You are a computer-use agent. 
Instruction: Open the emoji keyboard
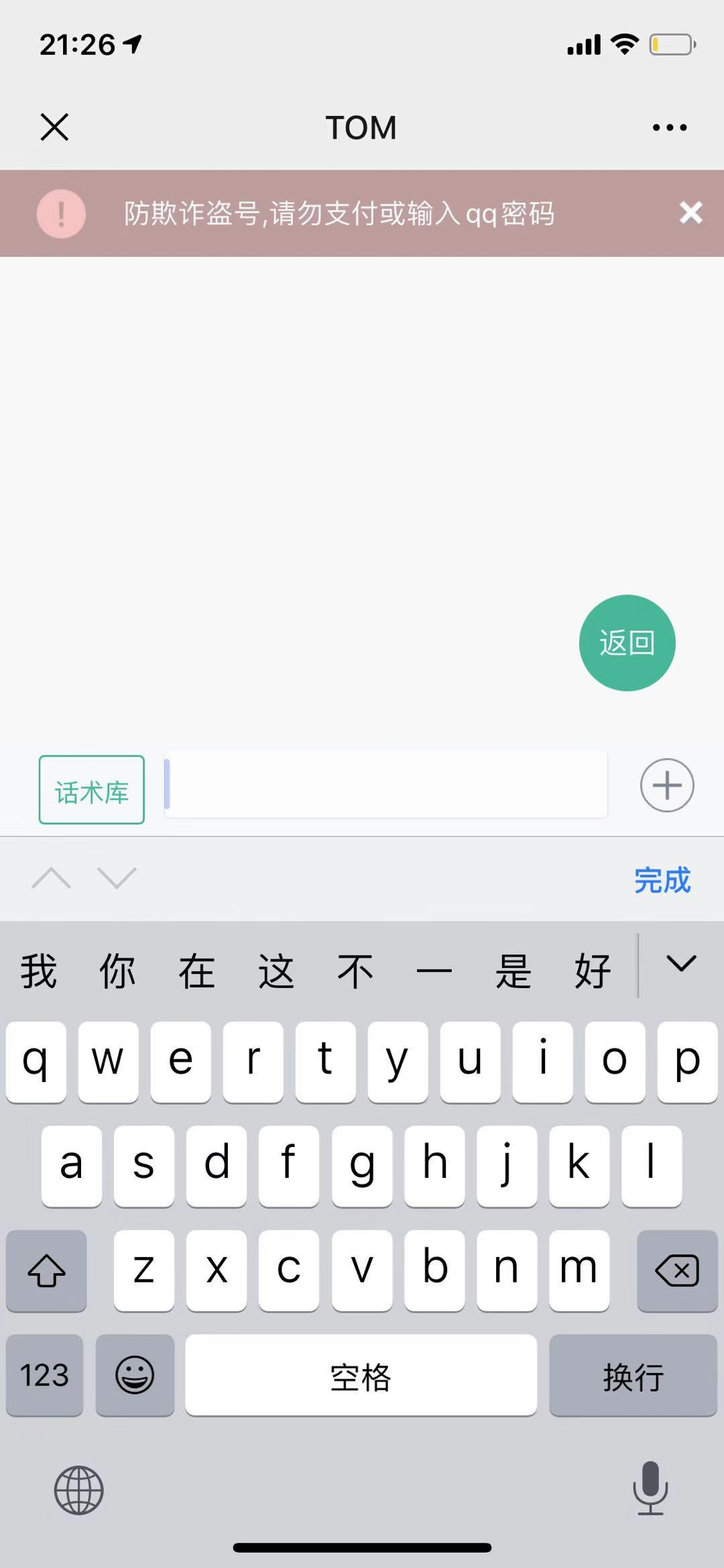click(x=135, y=1376)
